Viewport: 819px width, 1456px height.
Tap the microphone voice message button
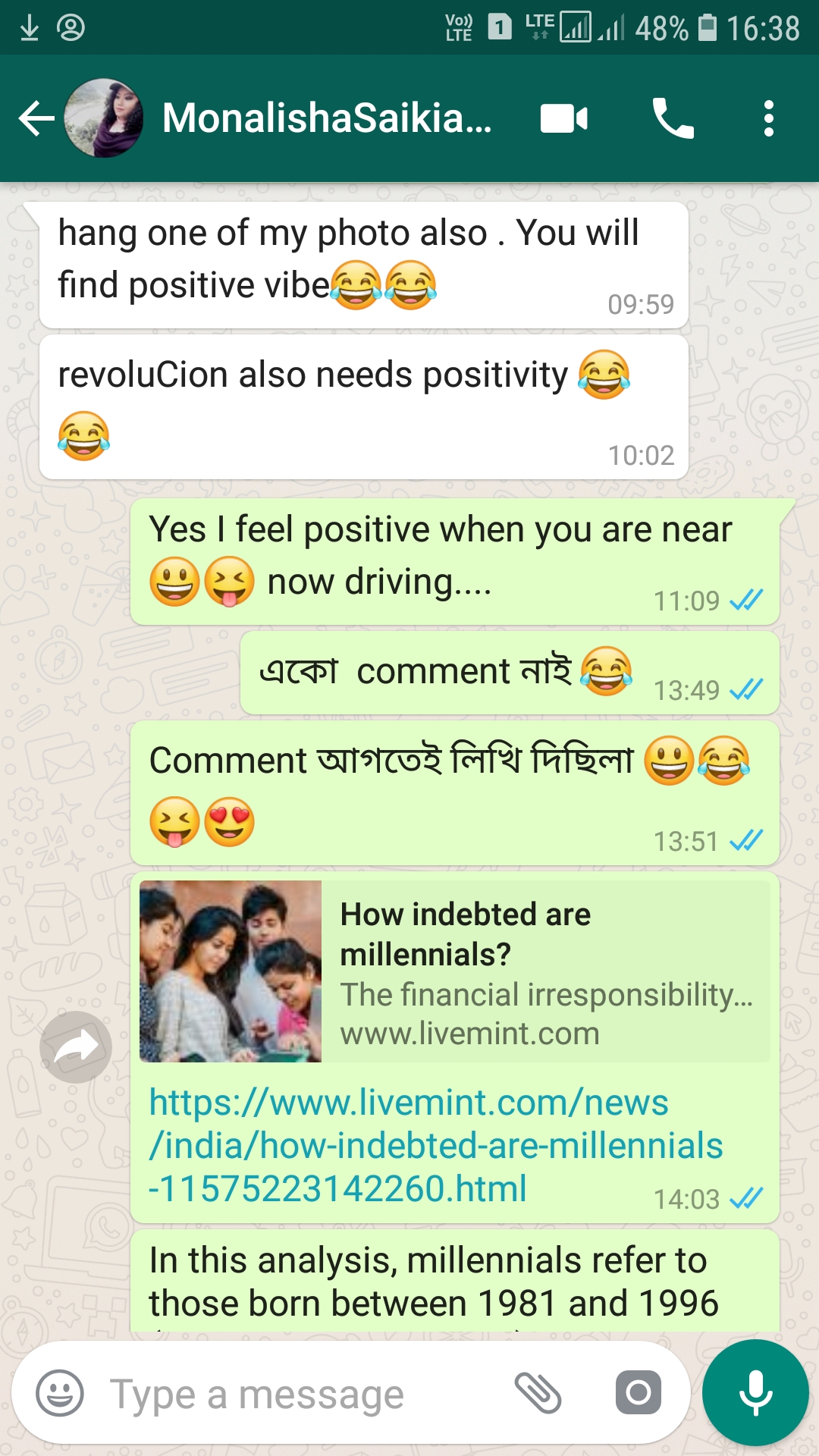755,1393
